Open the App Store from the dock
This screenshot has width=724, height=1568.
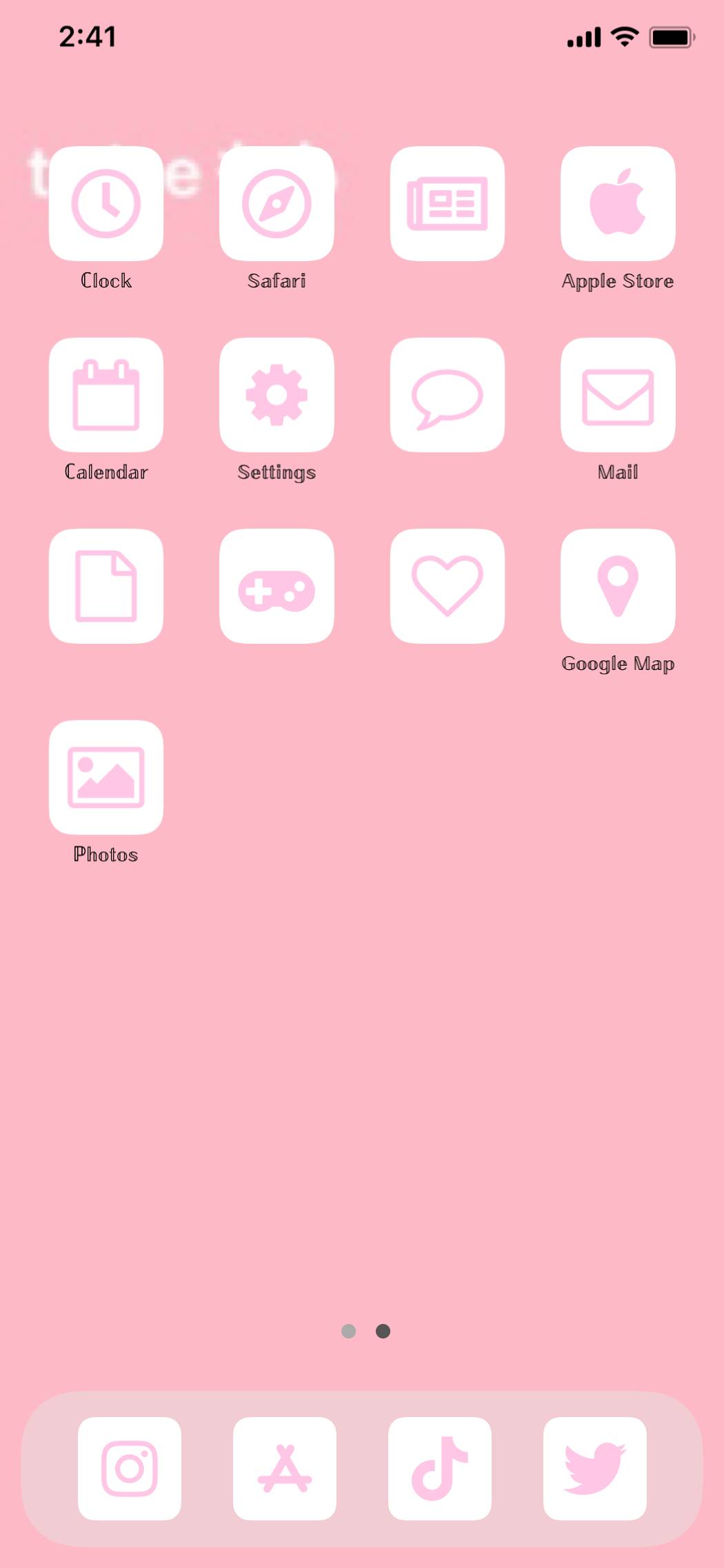(285, 1468)
